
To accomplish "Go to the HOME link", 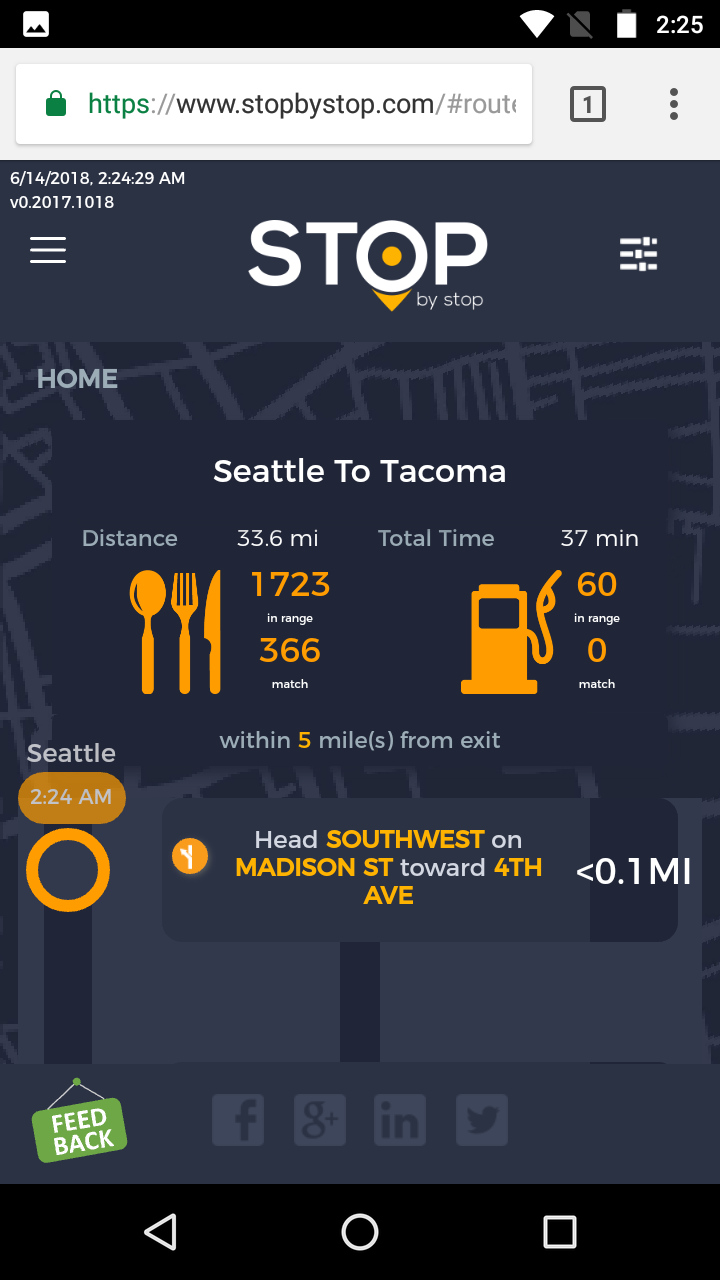I will [77, 379].
